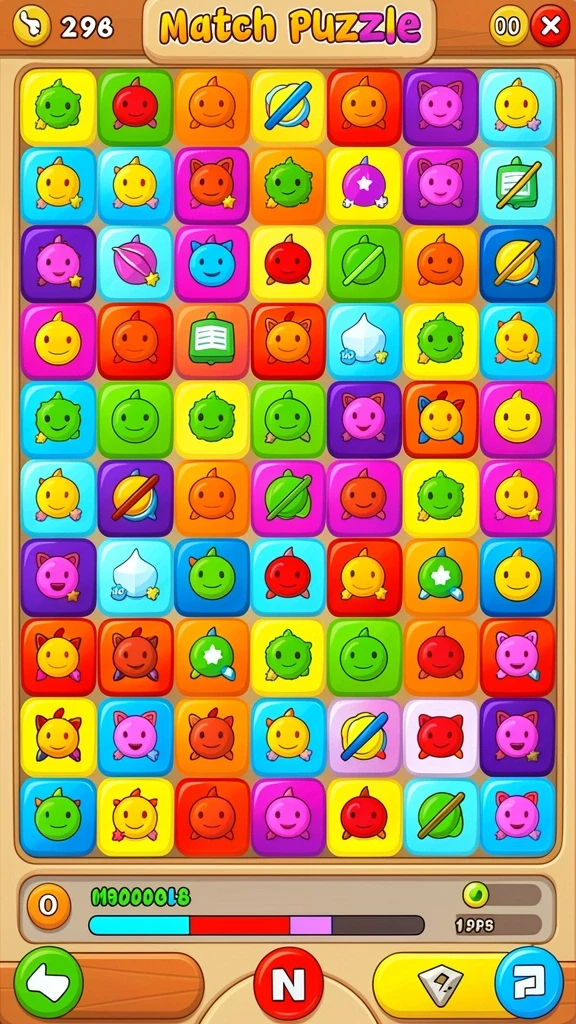Screen dimensions: 576x1024
Task: Hit the red N button
Action: [288, 982]
